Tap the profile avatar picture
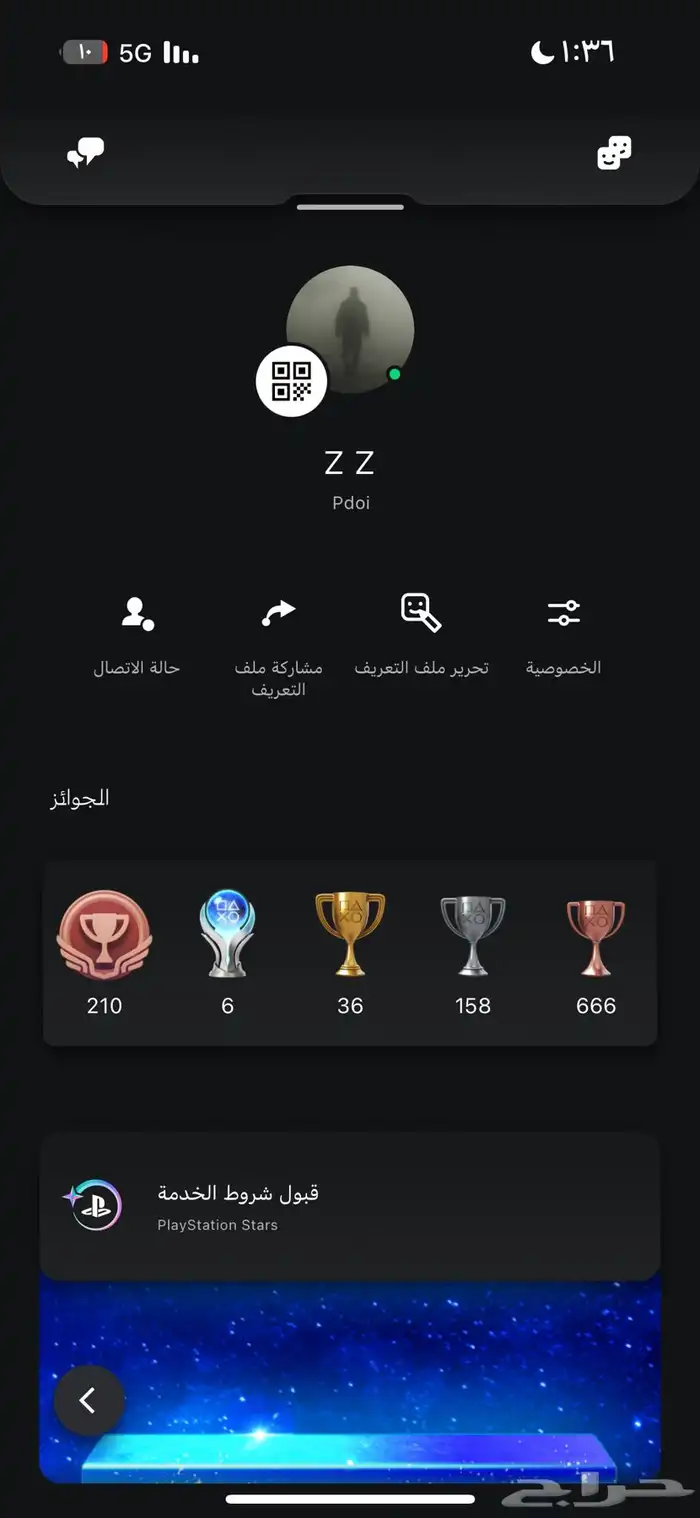Image resolution: width=700 pixels, height=1518 pixels. [350, 329]
